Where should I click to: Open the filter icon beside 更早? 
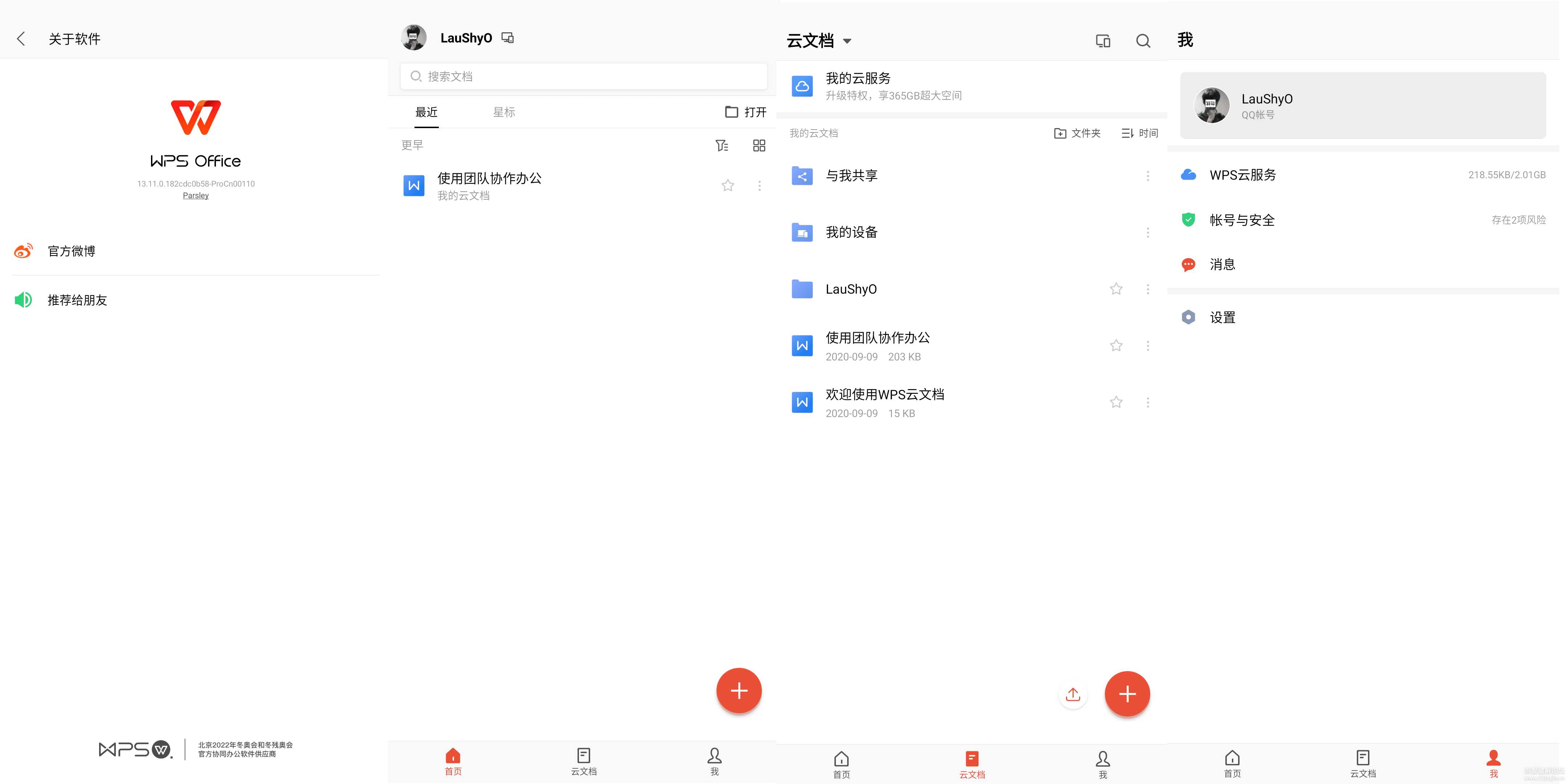coord(721,146)
